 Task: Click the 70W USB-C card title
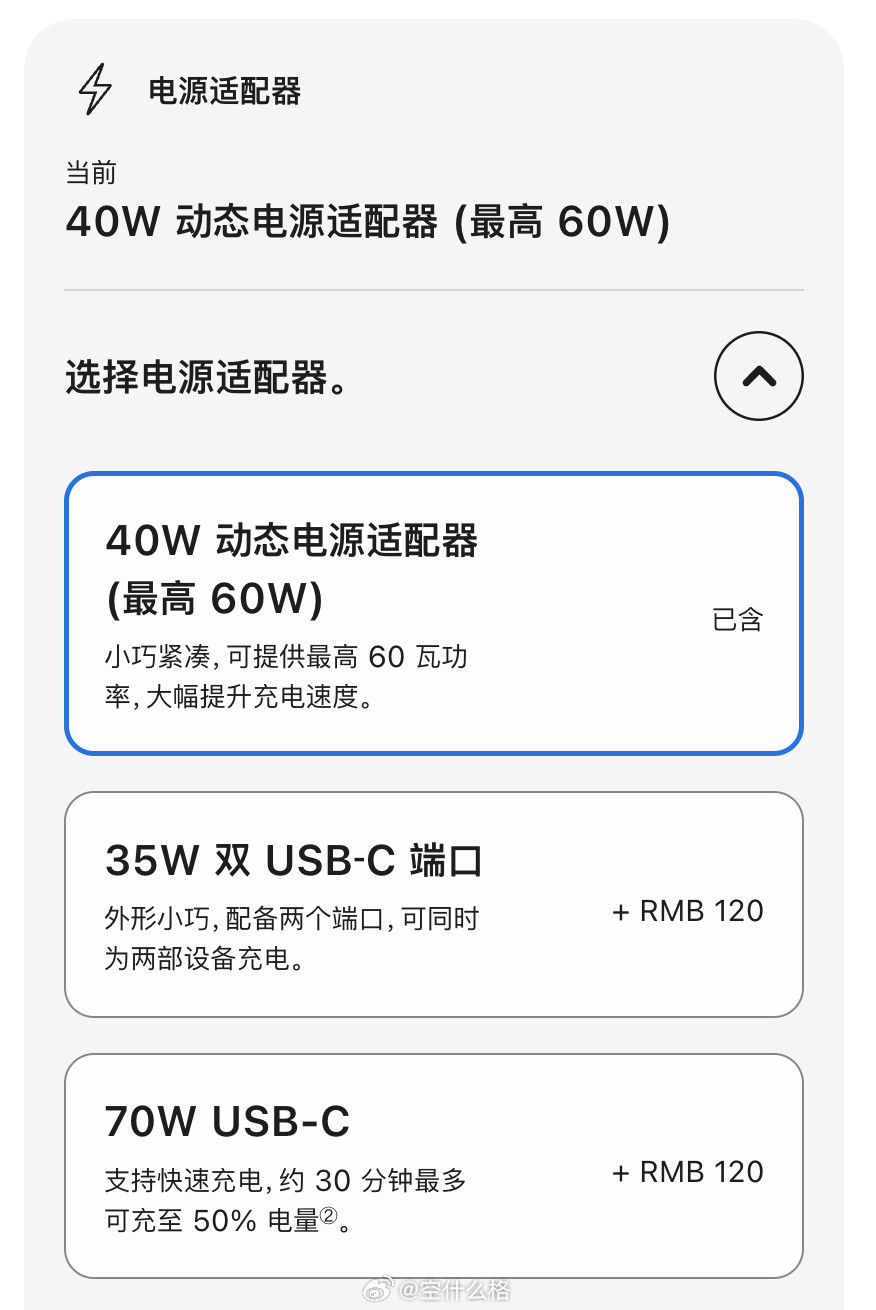[x=227, y=1122]
